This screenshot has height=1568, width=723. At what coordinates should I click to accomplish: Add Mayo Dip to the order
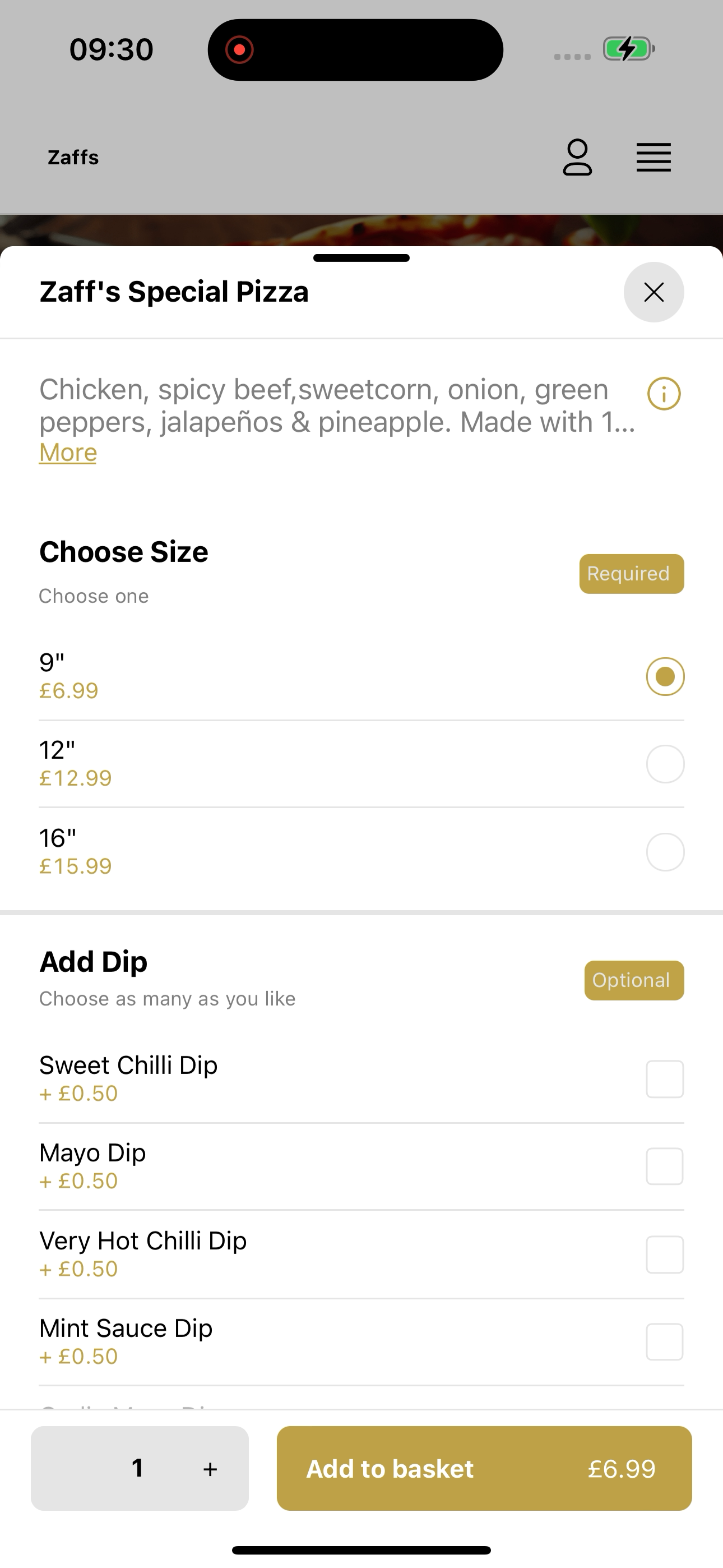coord(665,1166)
